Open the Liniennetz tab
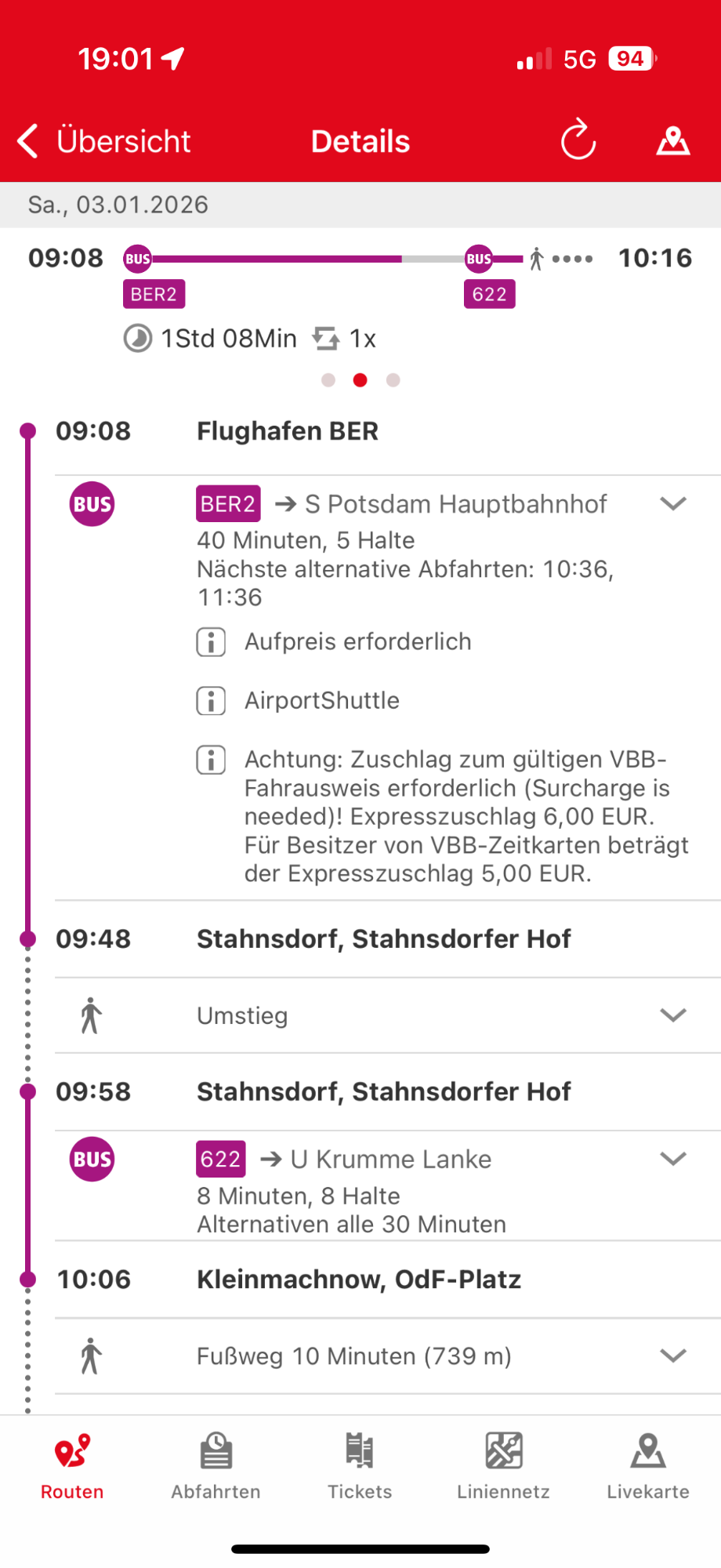Viewport: 721px width, 1568px height. pos(503,1466)
